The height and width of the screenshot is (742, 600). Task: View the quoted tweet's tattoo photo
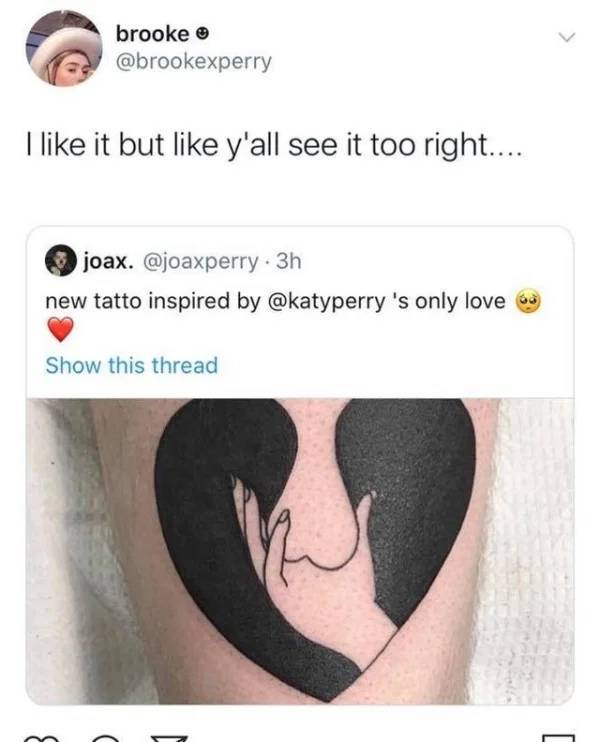300,550
